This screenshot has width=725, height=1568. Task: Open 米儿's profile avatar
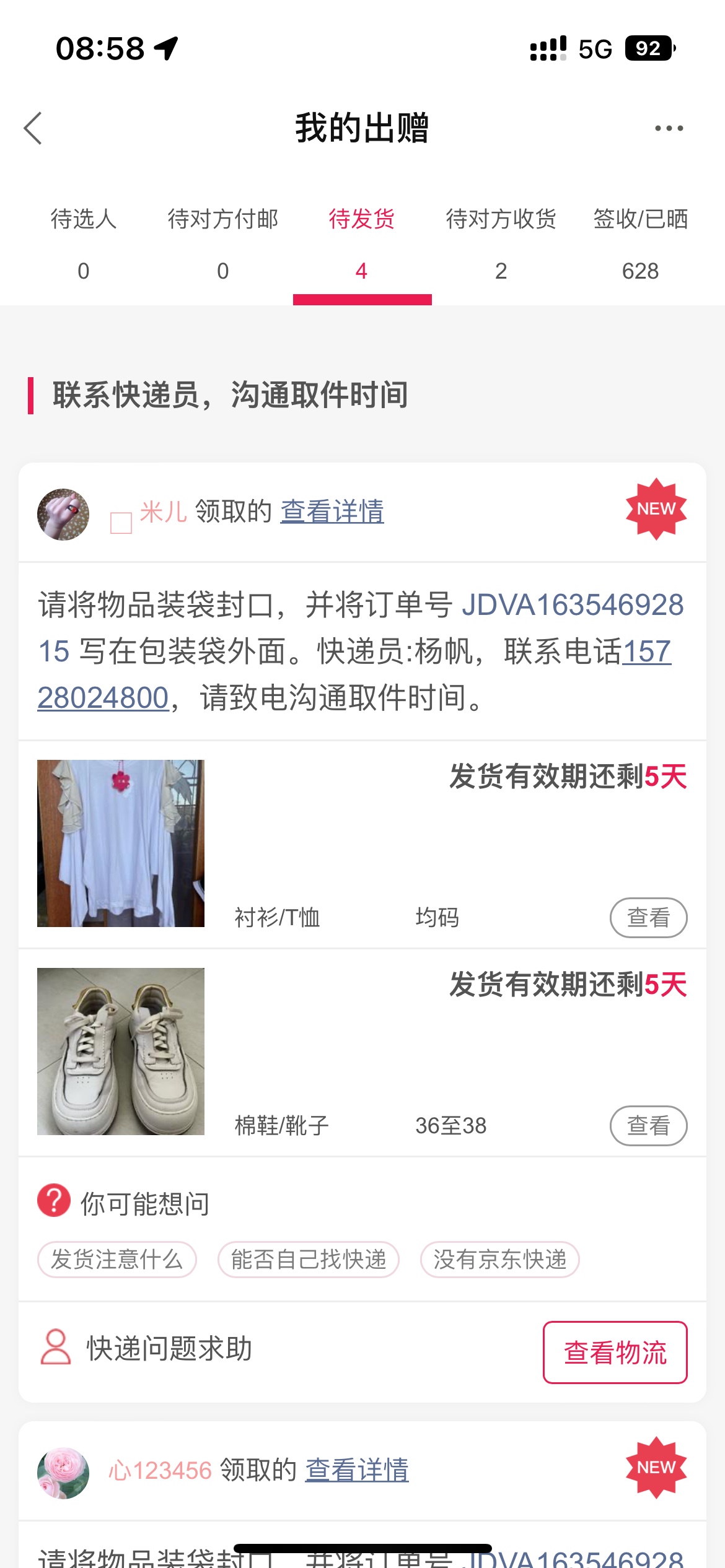click(x=63, y=514)
